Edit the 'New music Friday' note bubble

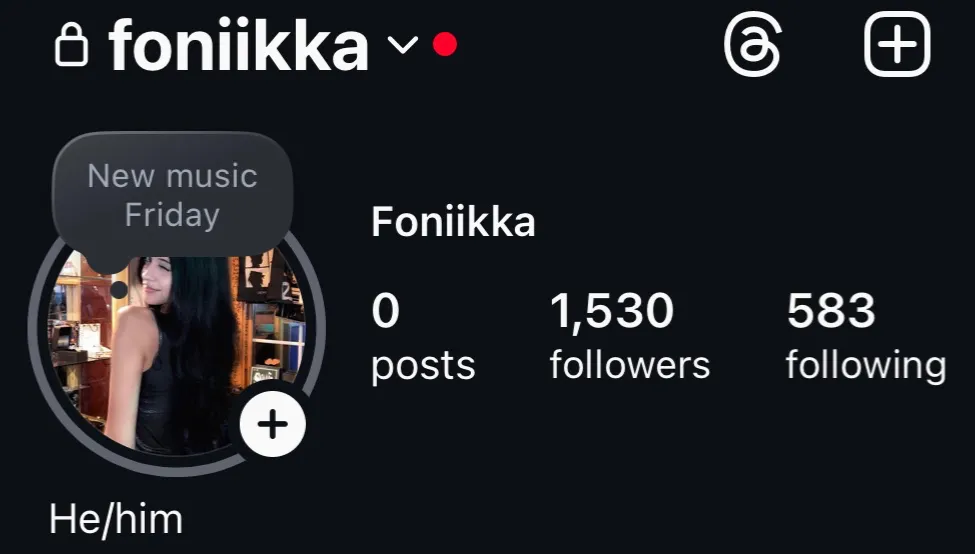pos(172,195)
